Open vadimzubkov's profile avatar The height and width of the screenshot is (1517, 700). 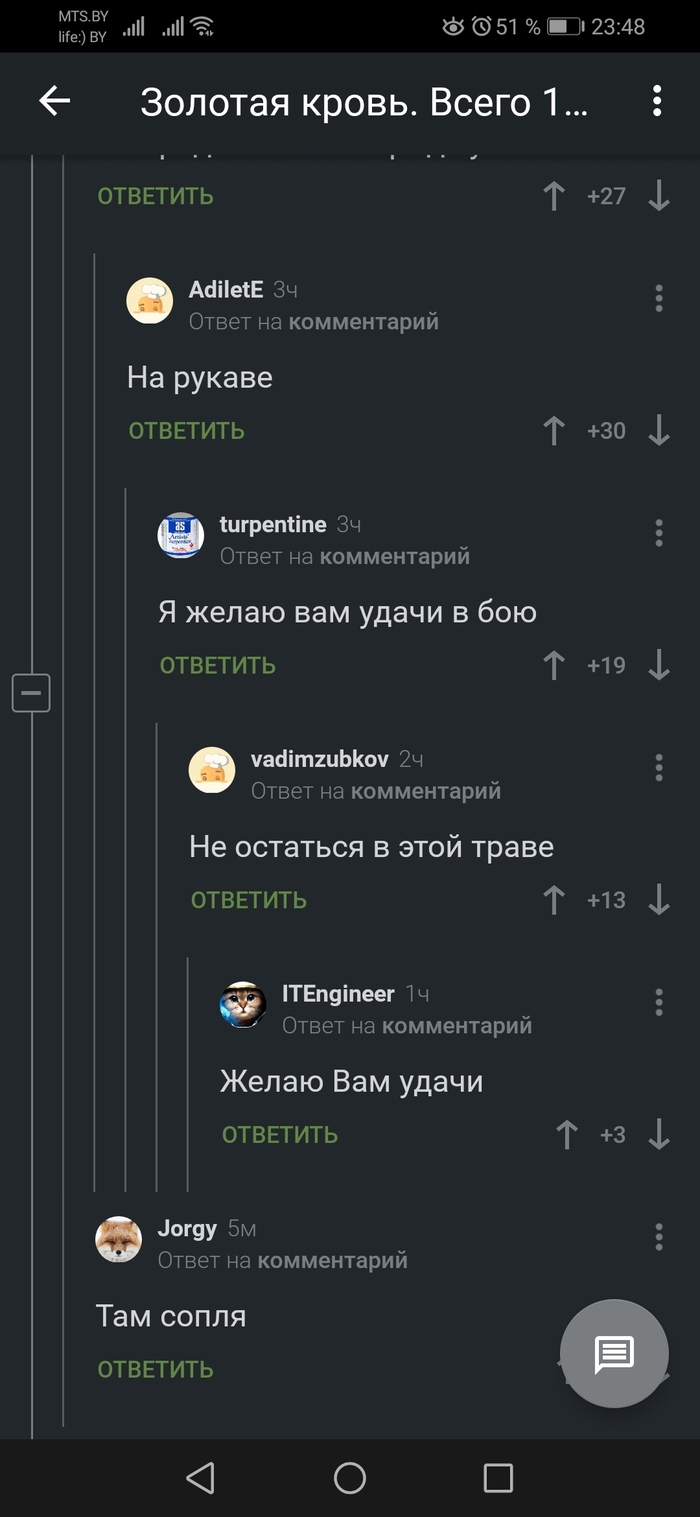(x=212, y=770)
